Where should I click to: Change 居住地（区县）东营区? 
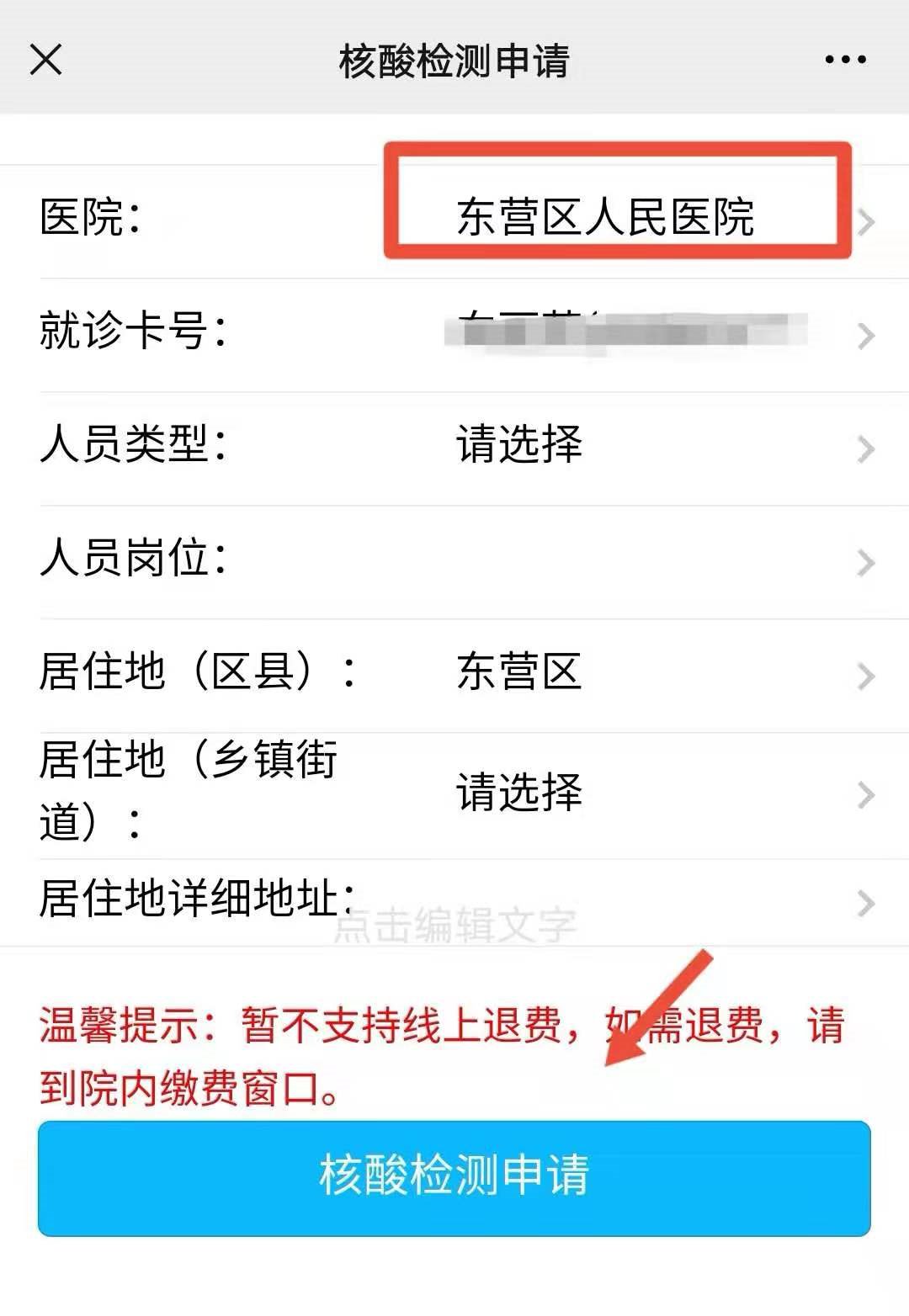click(x=518, y=673)
